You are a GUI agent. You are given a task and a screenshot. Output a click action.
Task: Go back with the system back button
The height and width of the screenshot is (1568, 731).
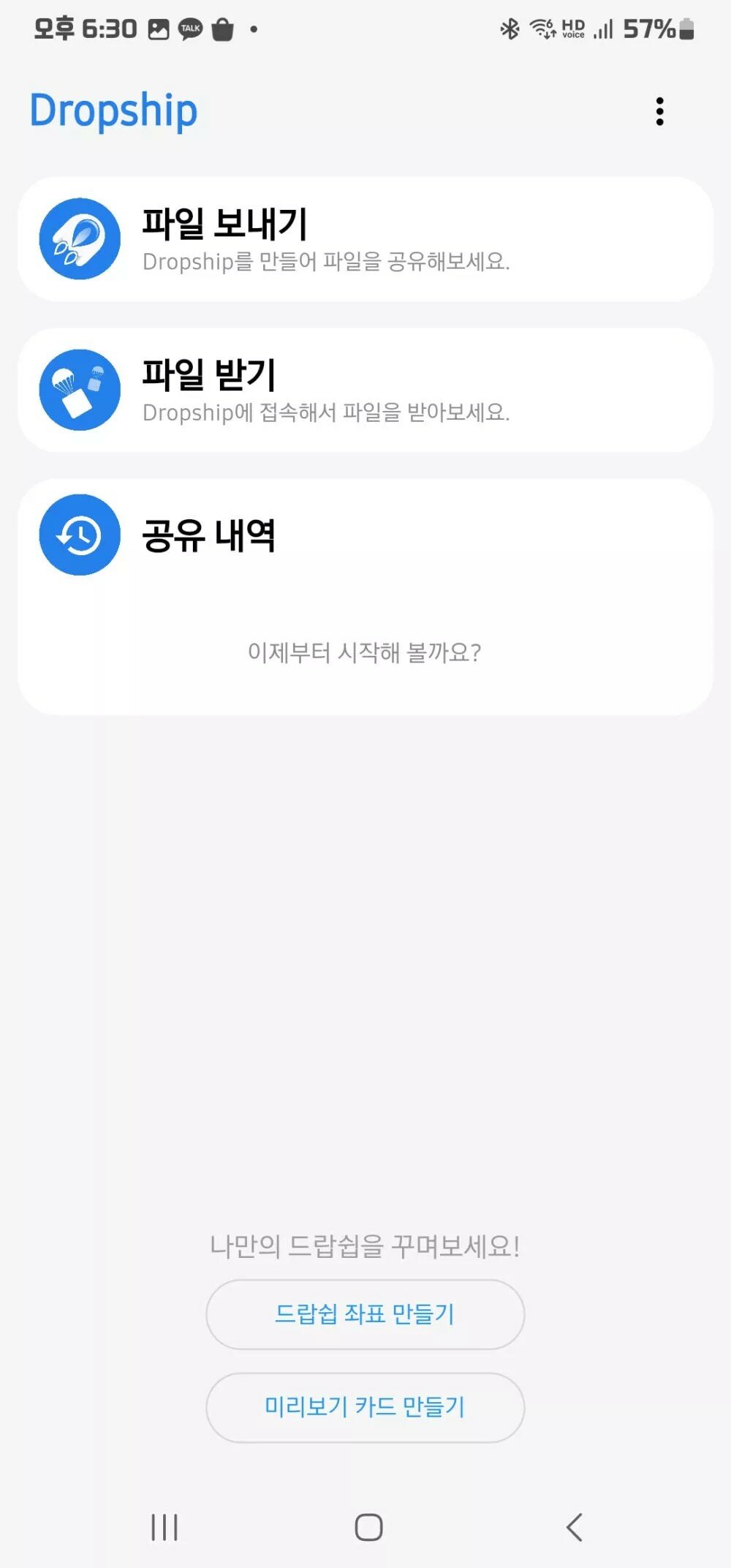coord(575,1527)
